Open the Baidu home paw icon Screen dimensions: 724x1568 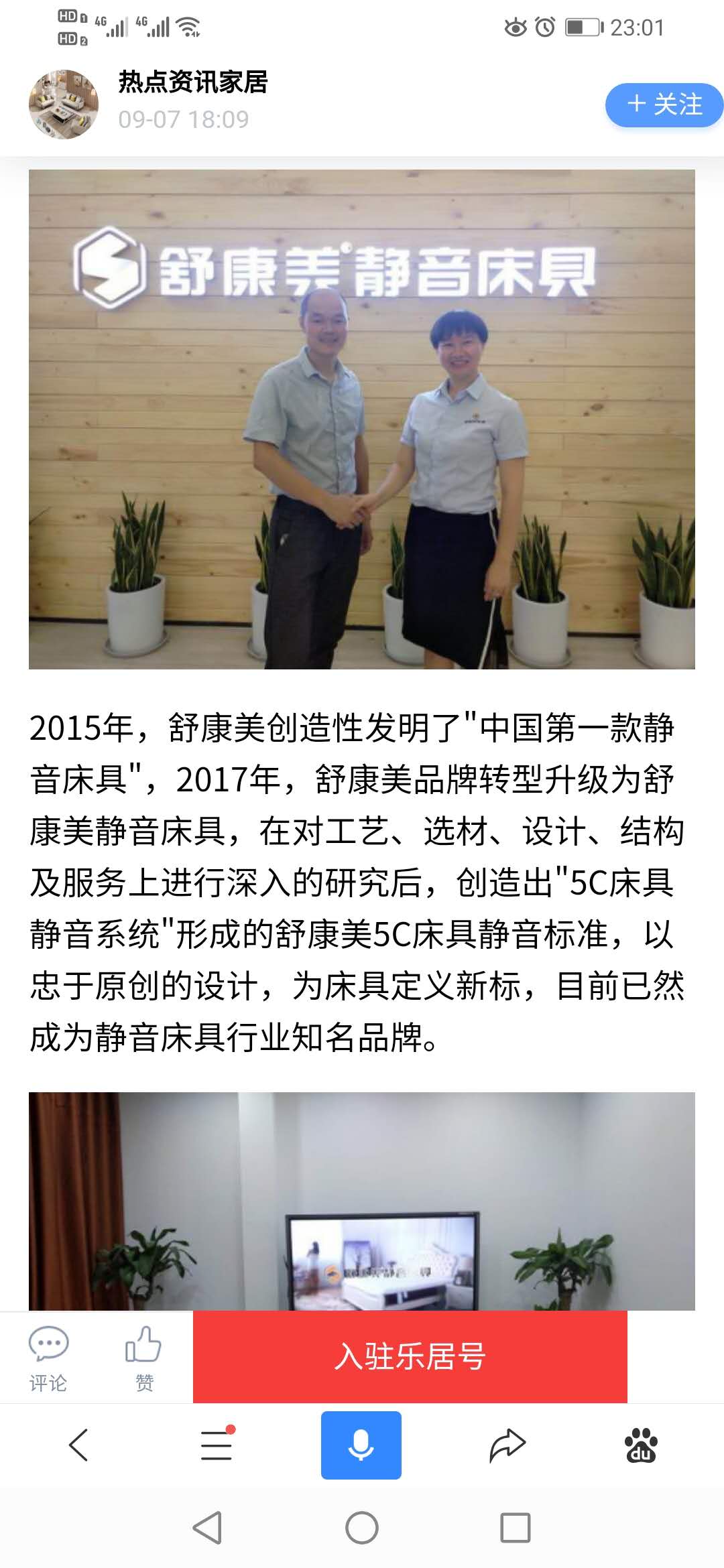point(641,1445)
